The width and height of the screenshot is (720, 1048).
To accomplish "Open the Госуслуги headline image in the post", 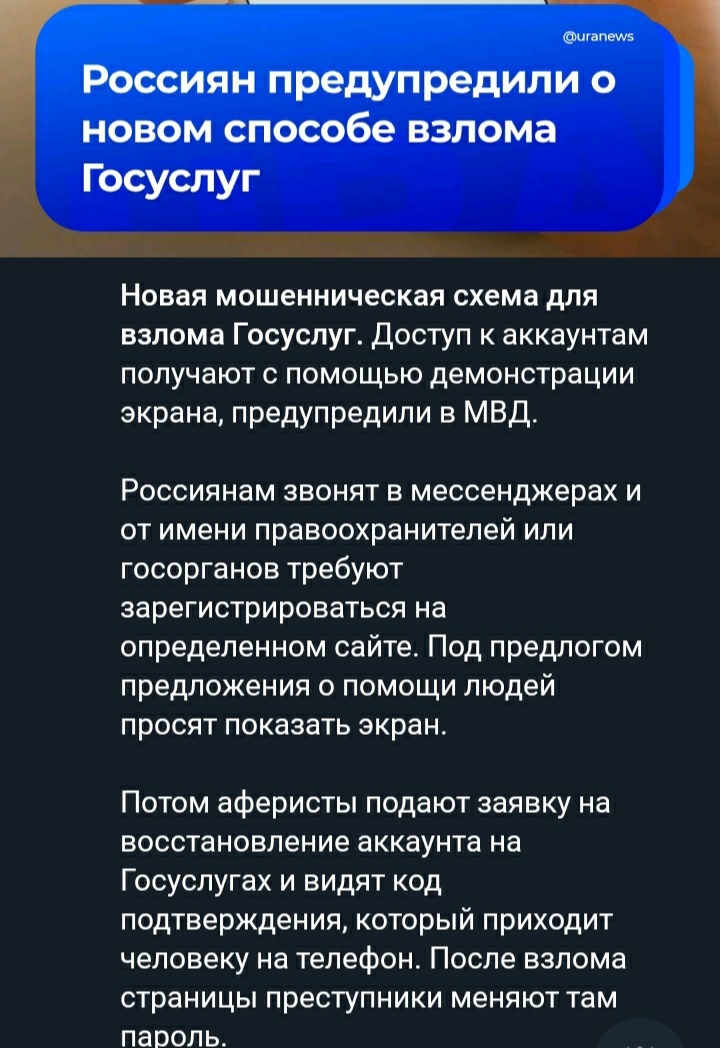I will pos(360,125).
